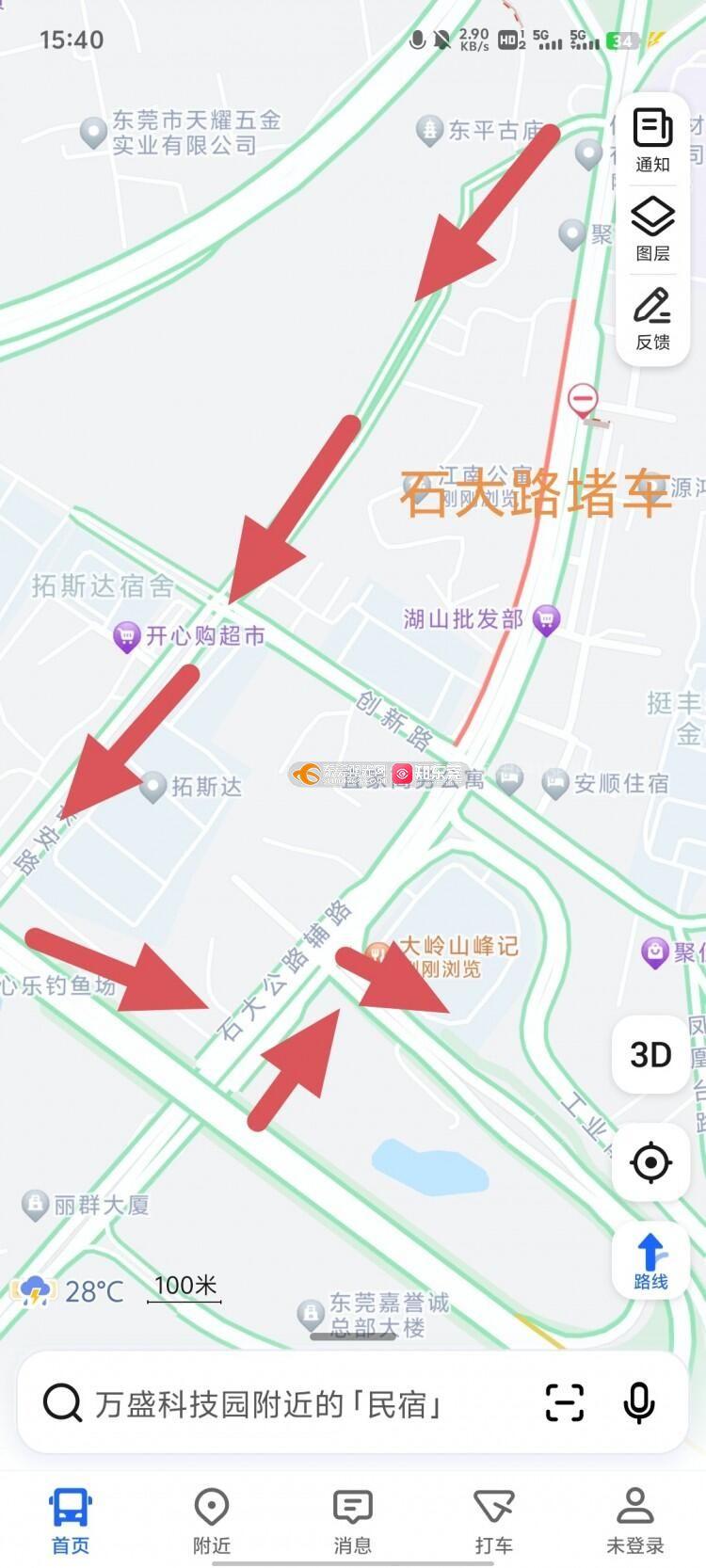Open 路线 route planning
Image resolution: width=706 pixels, height=1568 pixels.
coord(650,1261)
